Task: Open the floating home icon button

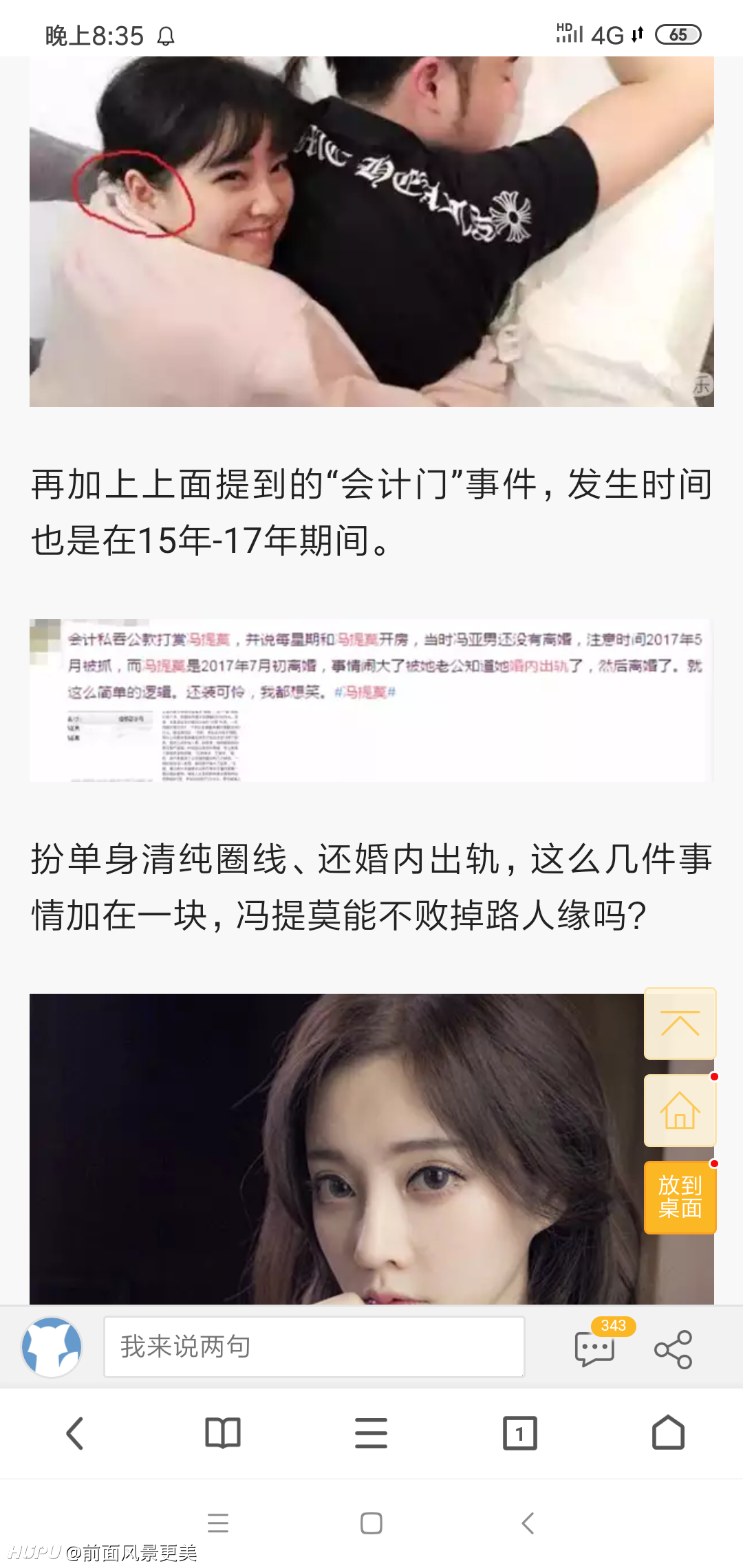Action: [680, 1110]
